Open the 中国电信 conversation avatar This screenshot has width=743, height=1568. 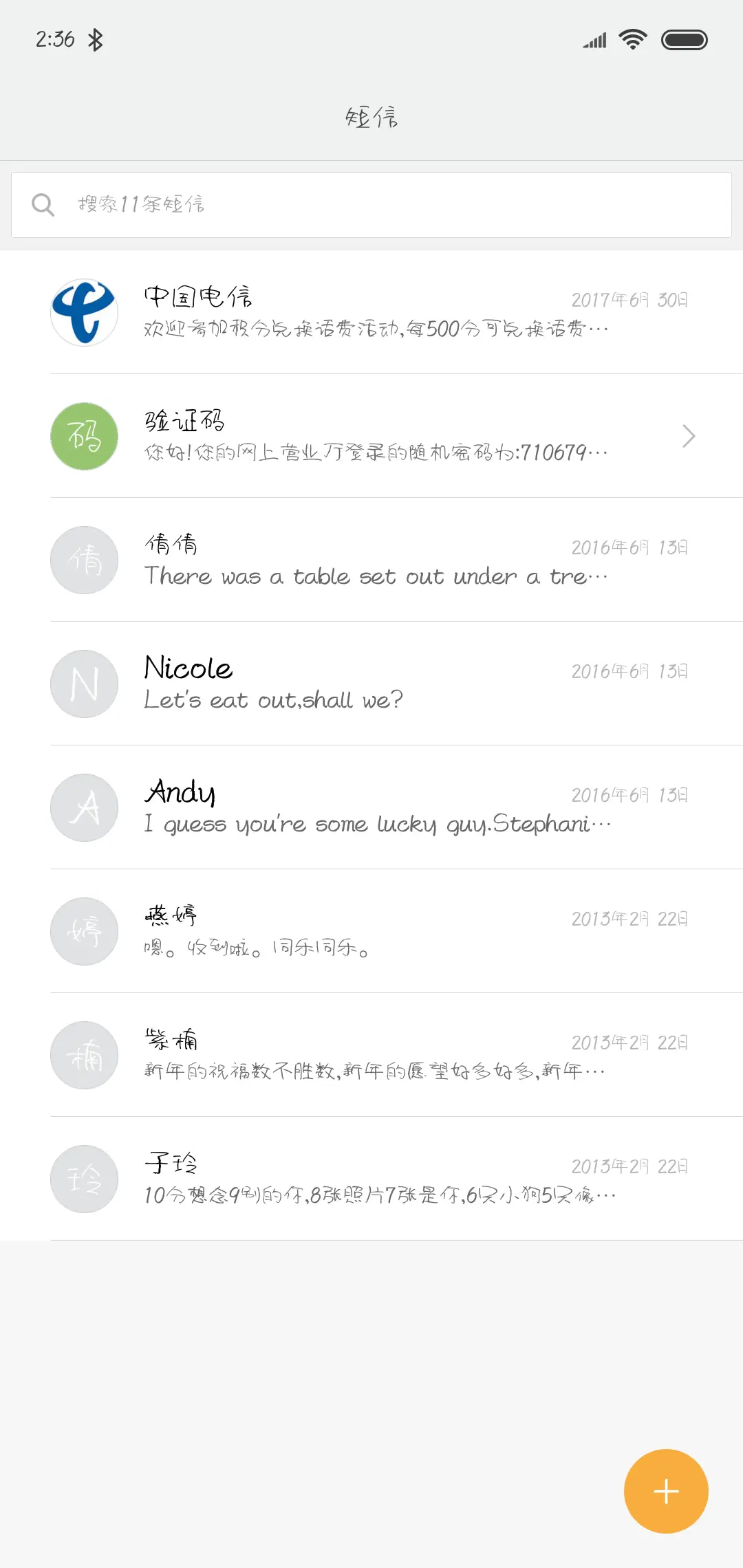84,312
